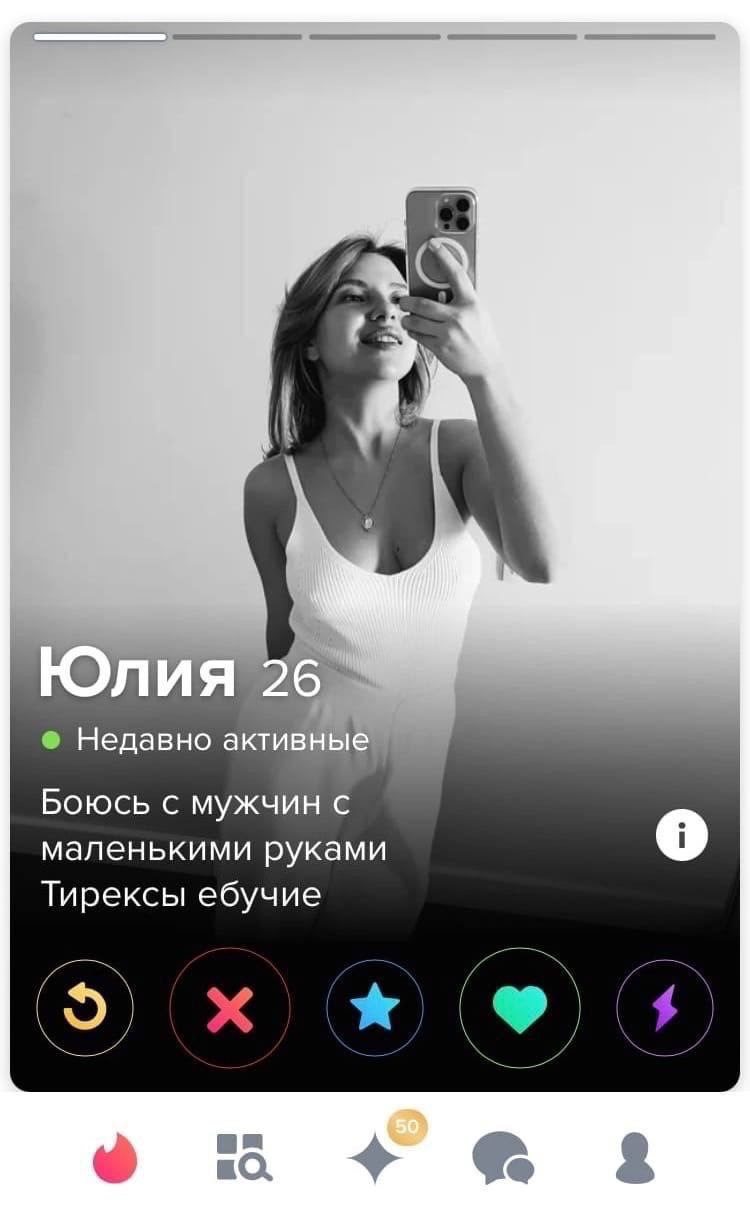The height and width of the screenshot is (1208, 750).
Task: Open profile details with the info icon
Action: 682,835
